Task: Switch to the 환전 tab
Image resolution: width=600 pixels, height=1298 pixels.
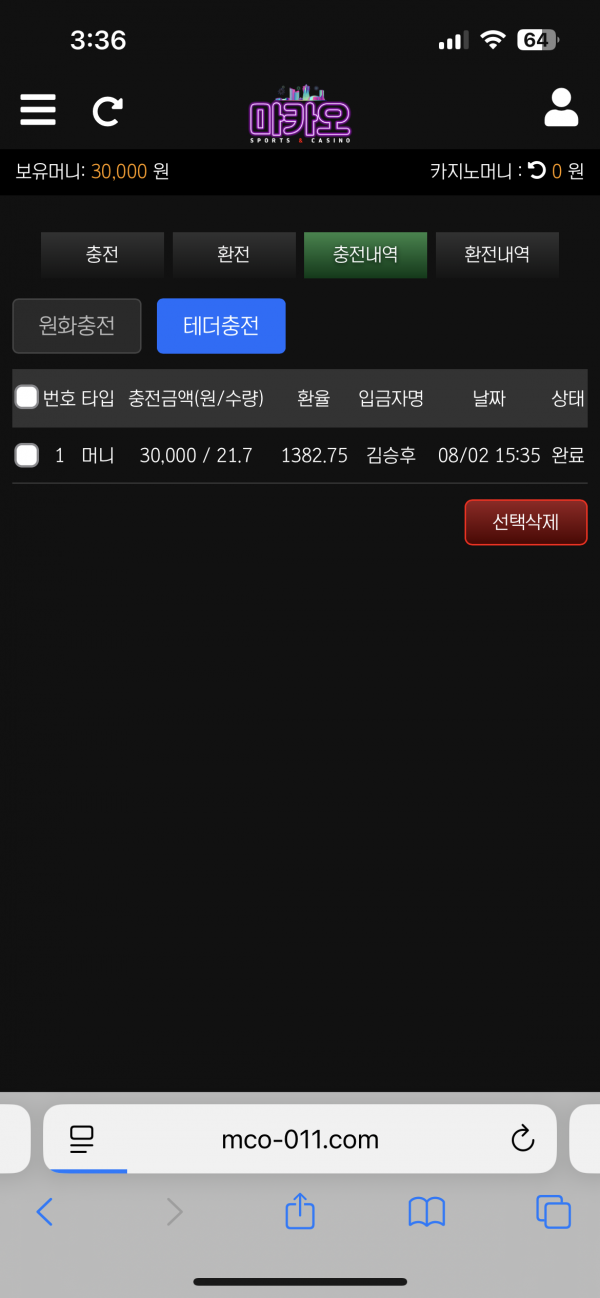Action: tap(234, 254)
